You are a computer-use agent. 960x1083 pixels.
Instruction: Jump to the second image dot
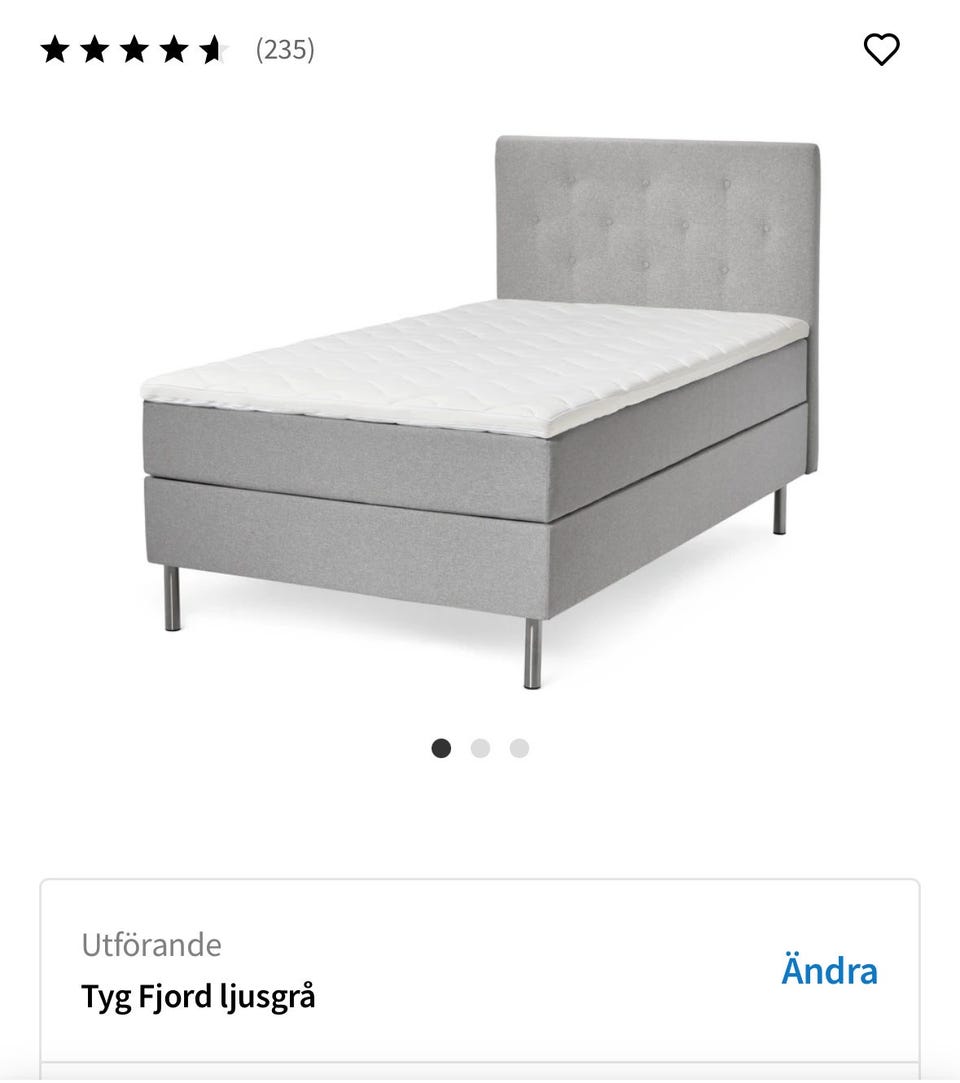coord(480,748)
